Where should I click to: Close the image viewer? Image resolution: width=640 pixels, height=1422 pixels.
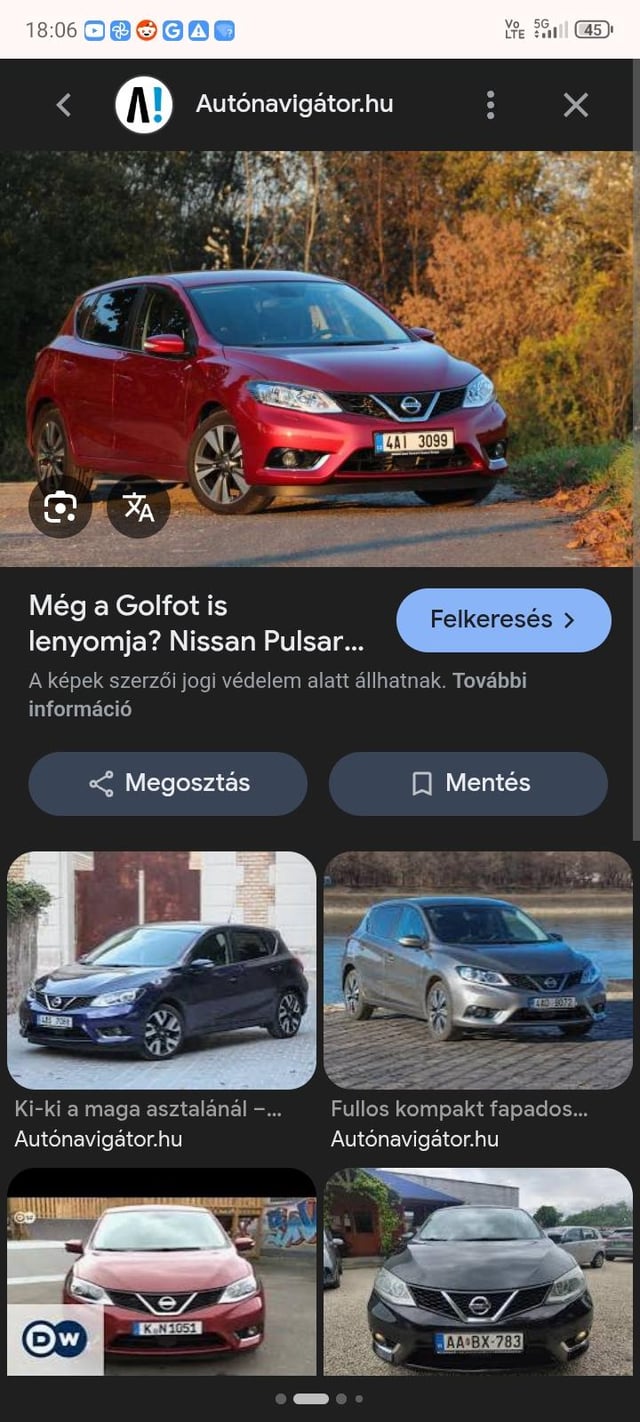[576, 105]
